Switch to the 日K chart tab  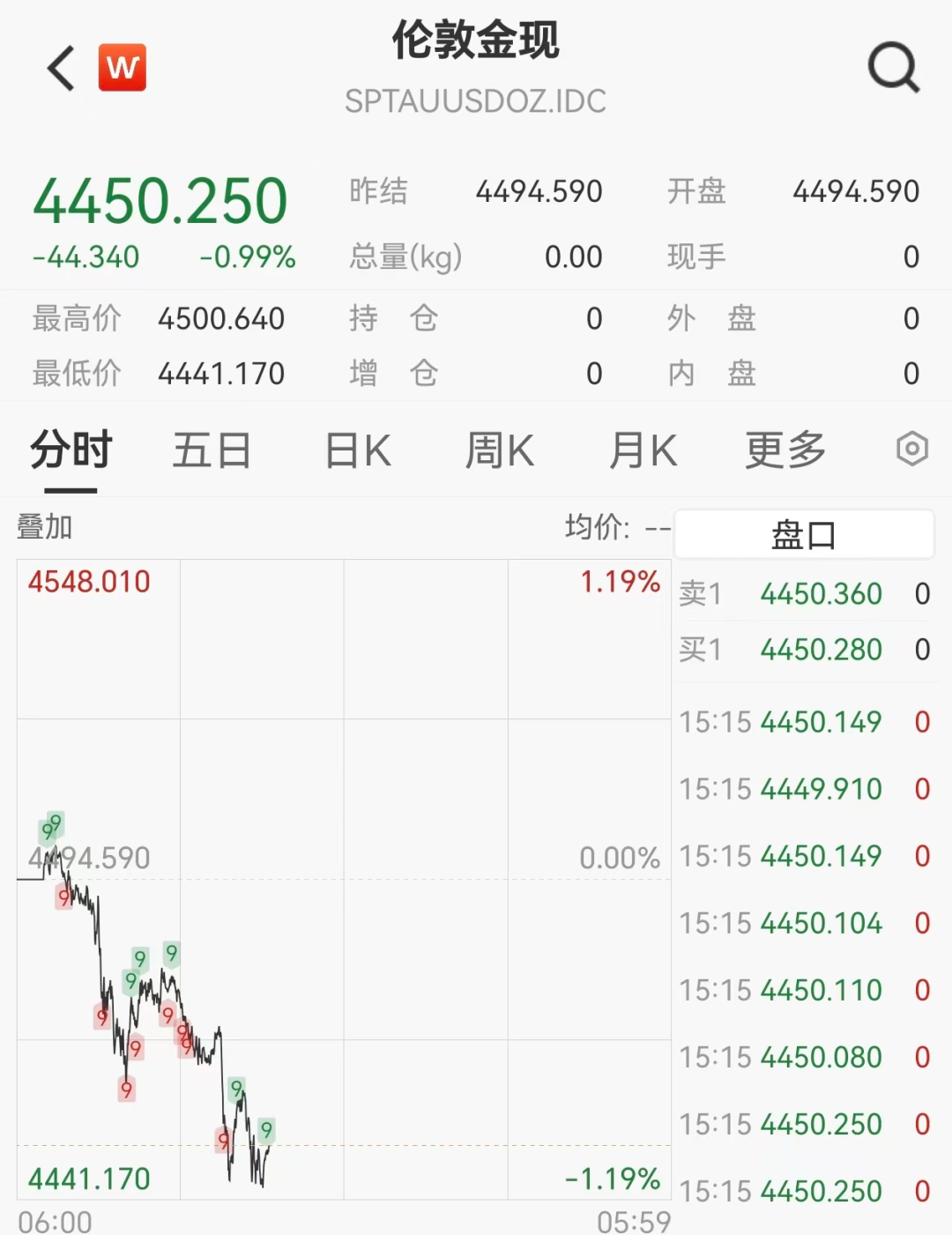point(358,450)
